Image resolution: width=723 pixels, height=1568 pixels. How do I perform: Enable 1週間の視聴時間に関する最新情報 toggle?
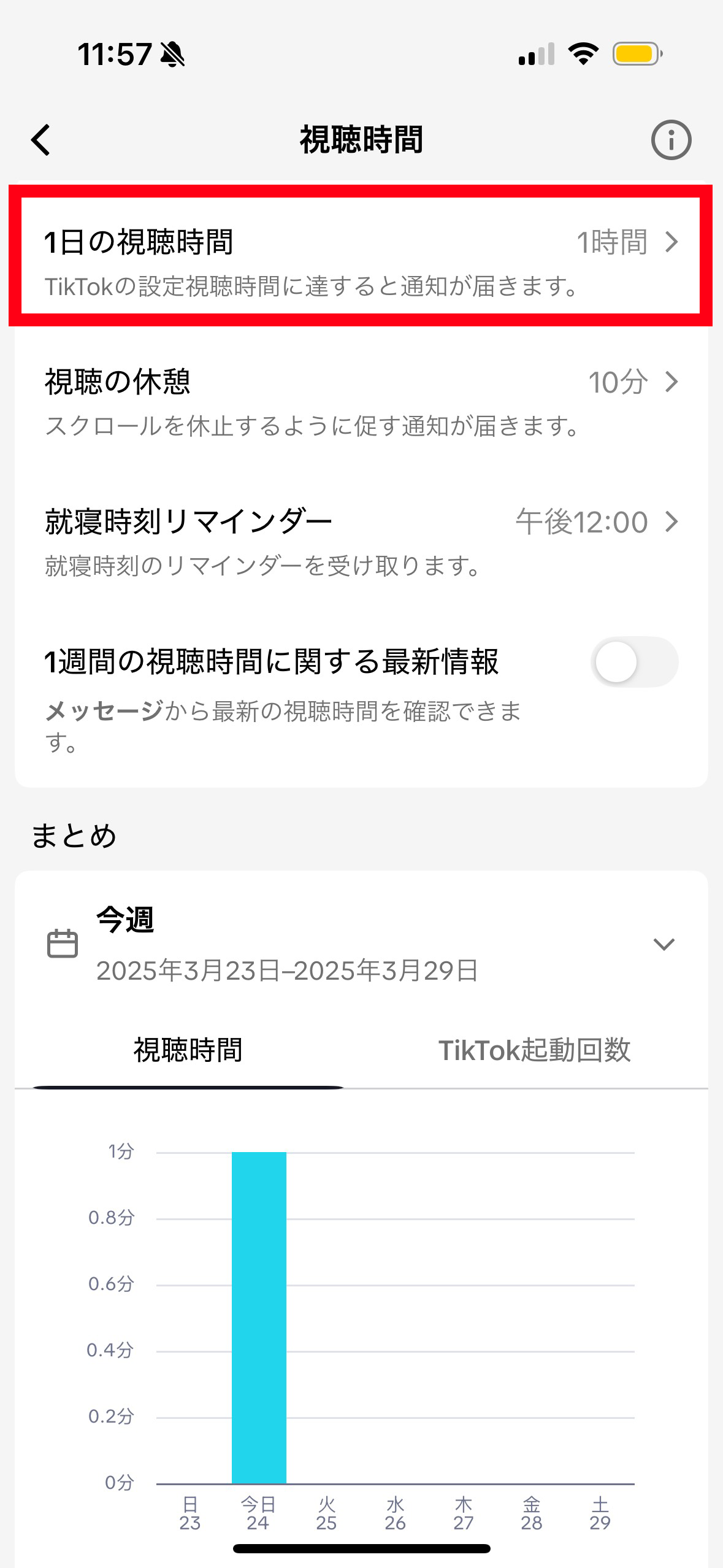click(634, 662)
